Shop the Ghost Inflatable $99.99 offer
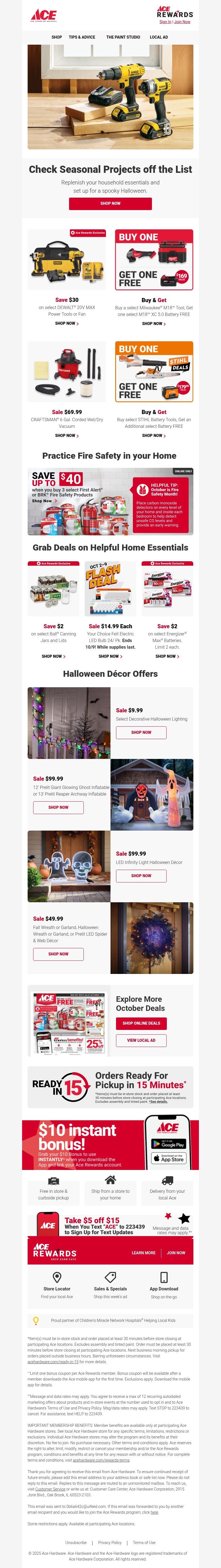Viewport: 221px width, 1568px height. pyautogui.click(x=58, y=807)
